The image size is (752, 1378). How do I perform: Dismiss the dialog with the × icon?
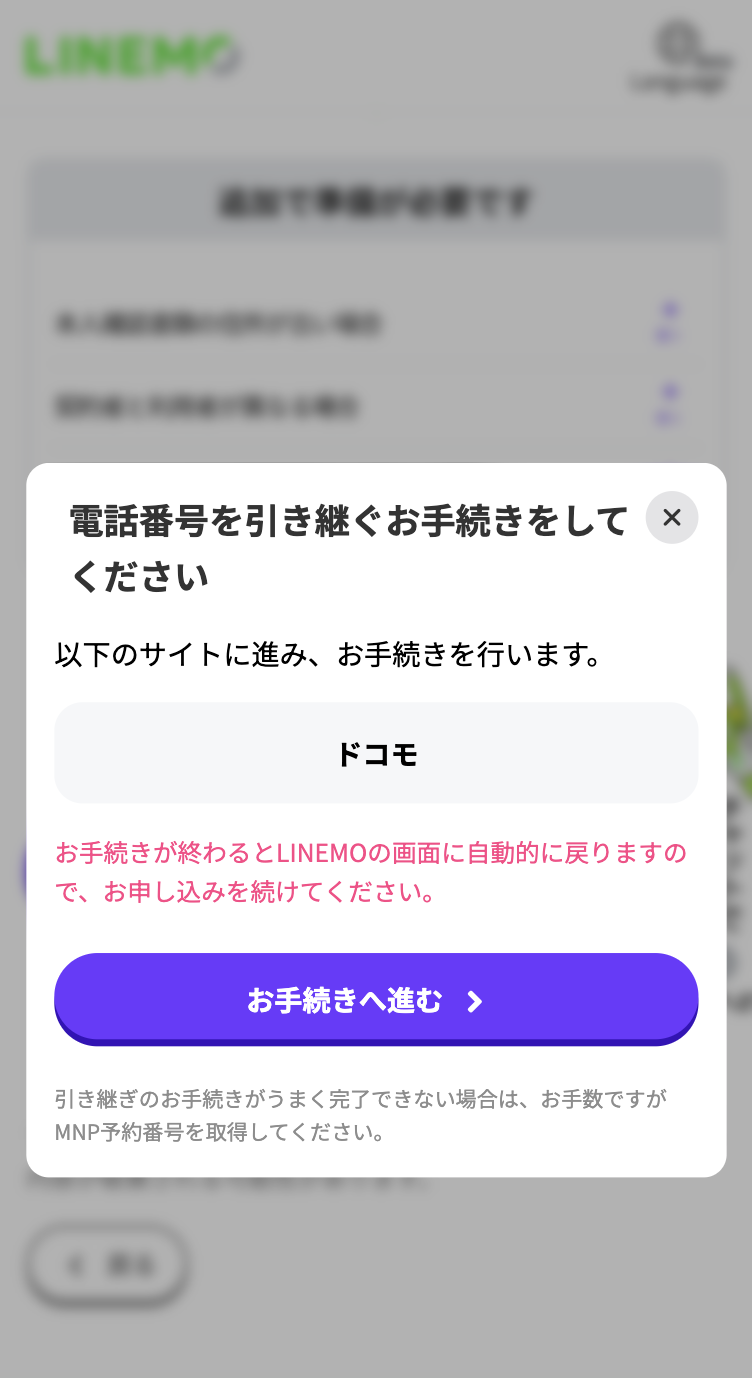pos(671,518)
